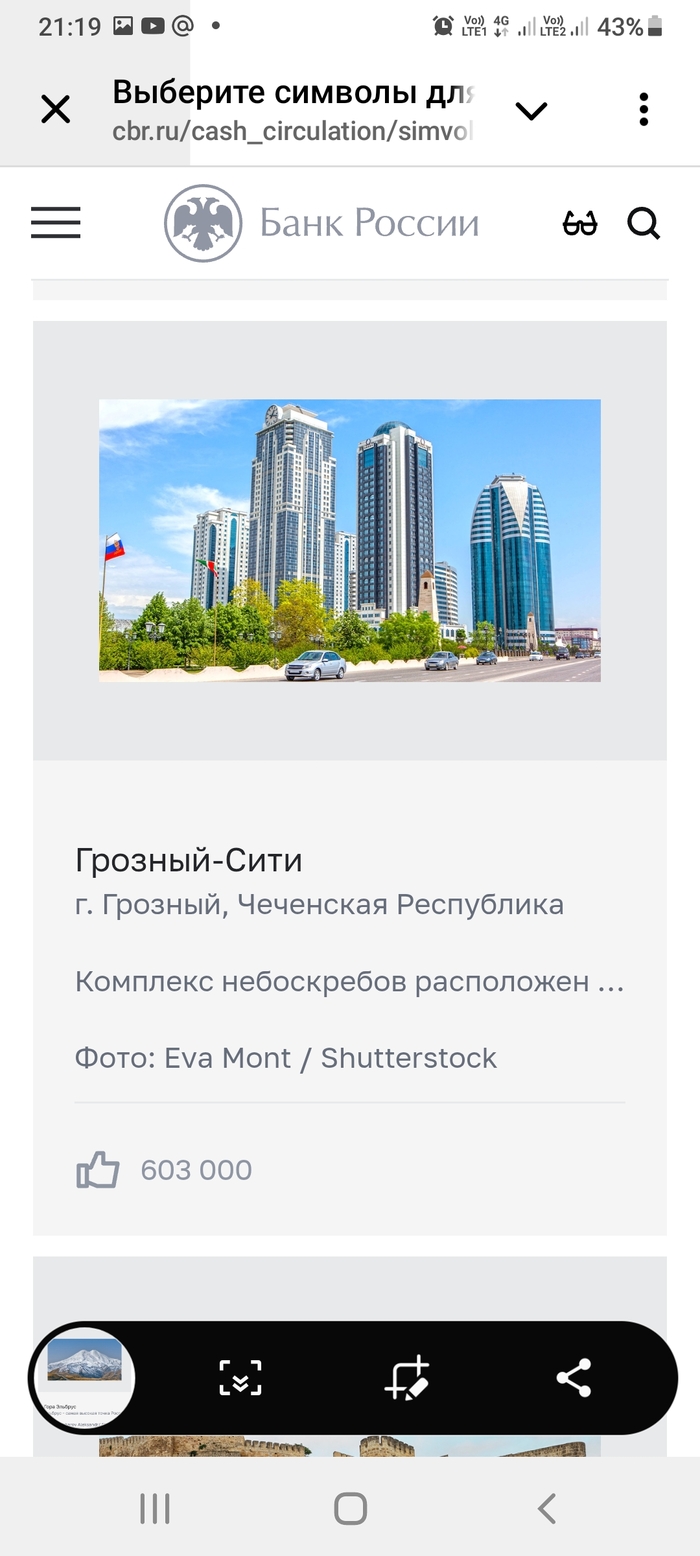Open the Bank of Russia hamburger menu
The width and height of the screenshot is (700, 1556).
[x=56, y=222]
